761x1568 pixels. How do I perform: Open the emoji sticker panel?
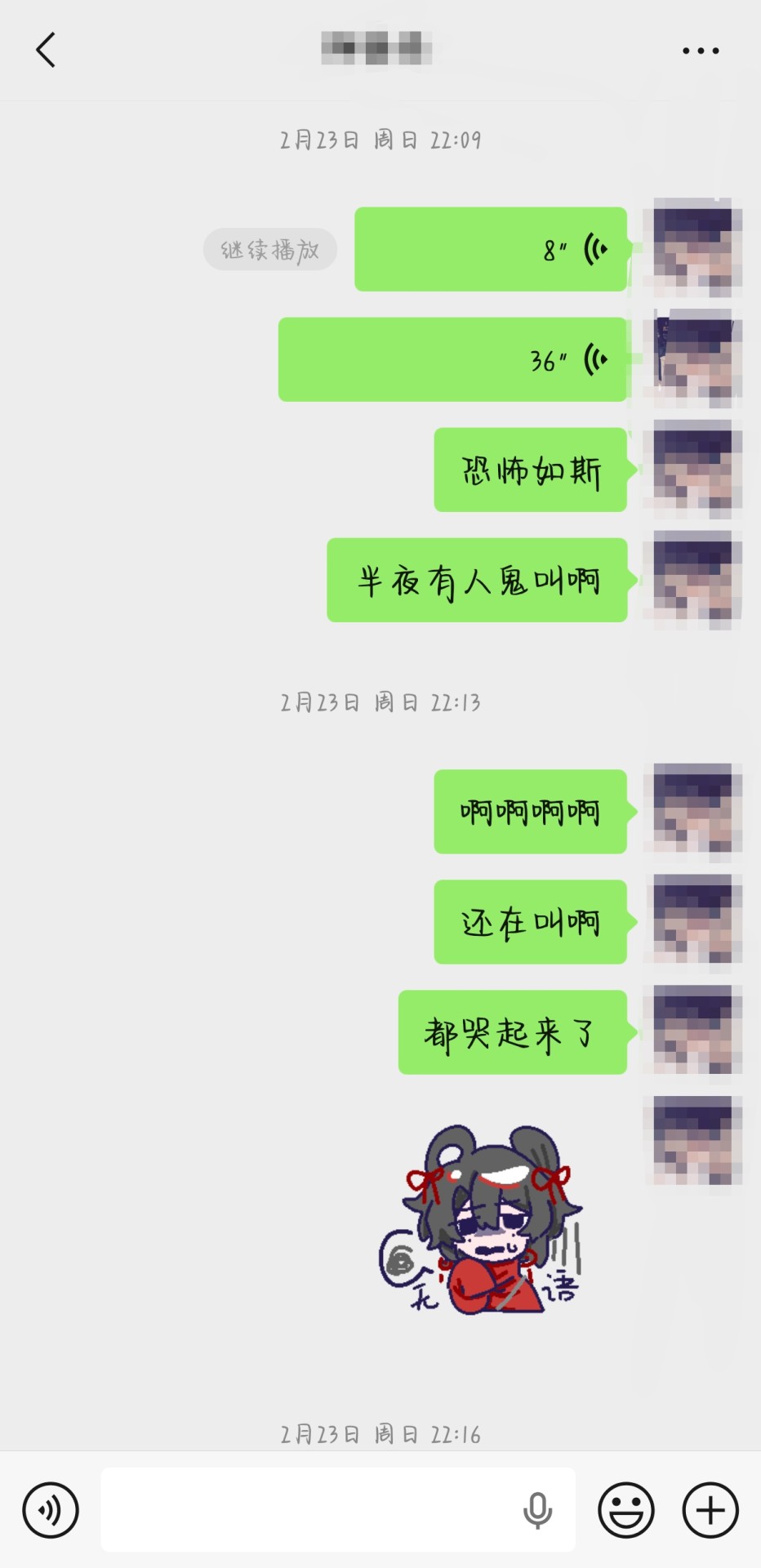626,1510
